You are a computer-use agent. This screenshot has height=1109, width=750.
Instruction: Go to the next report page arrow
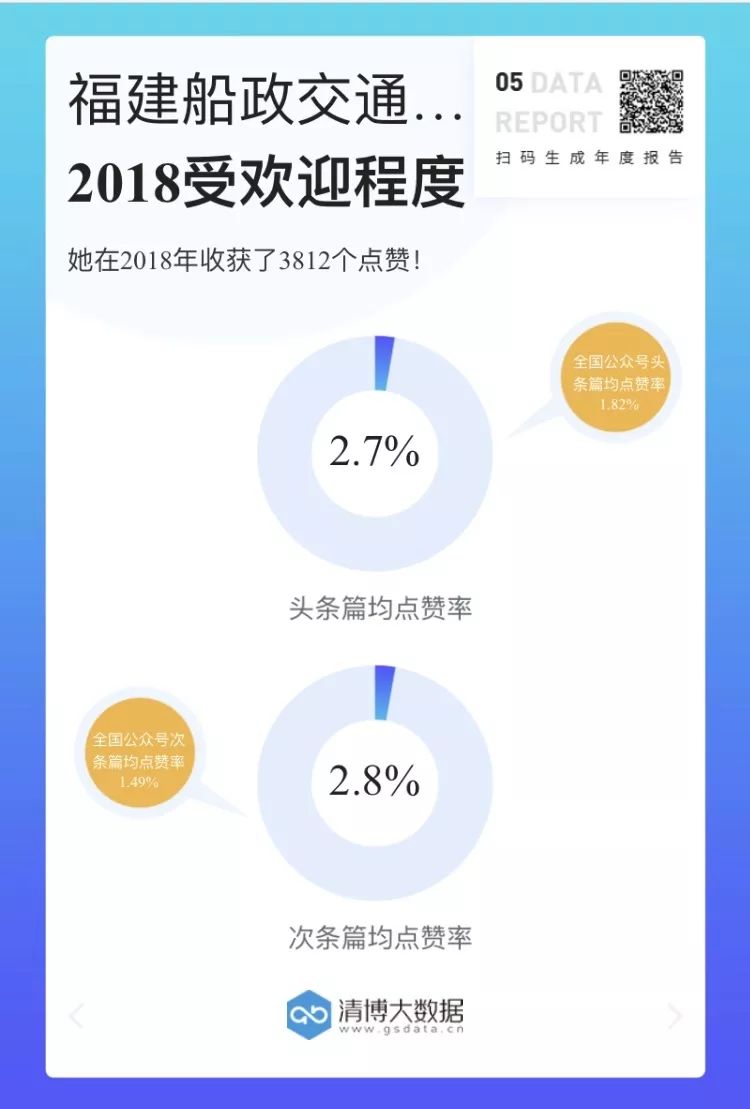click(675, 1016)
